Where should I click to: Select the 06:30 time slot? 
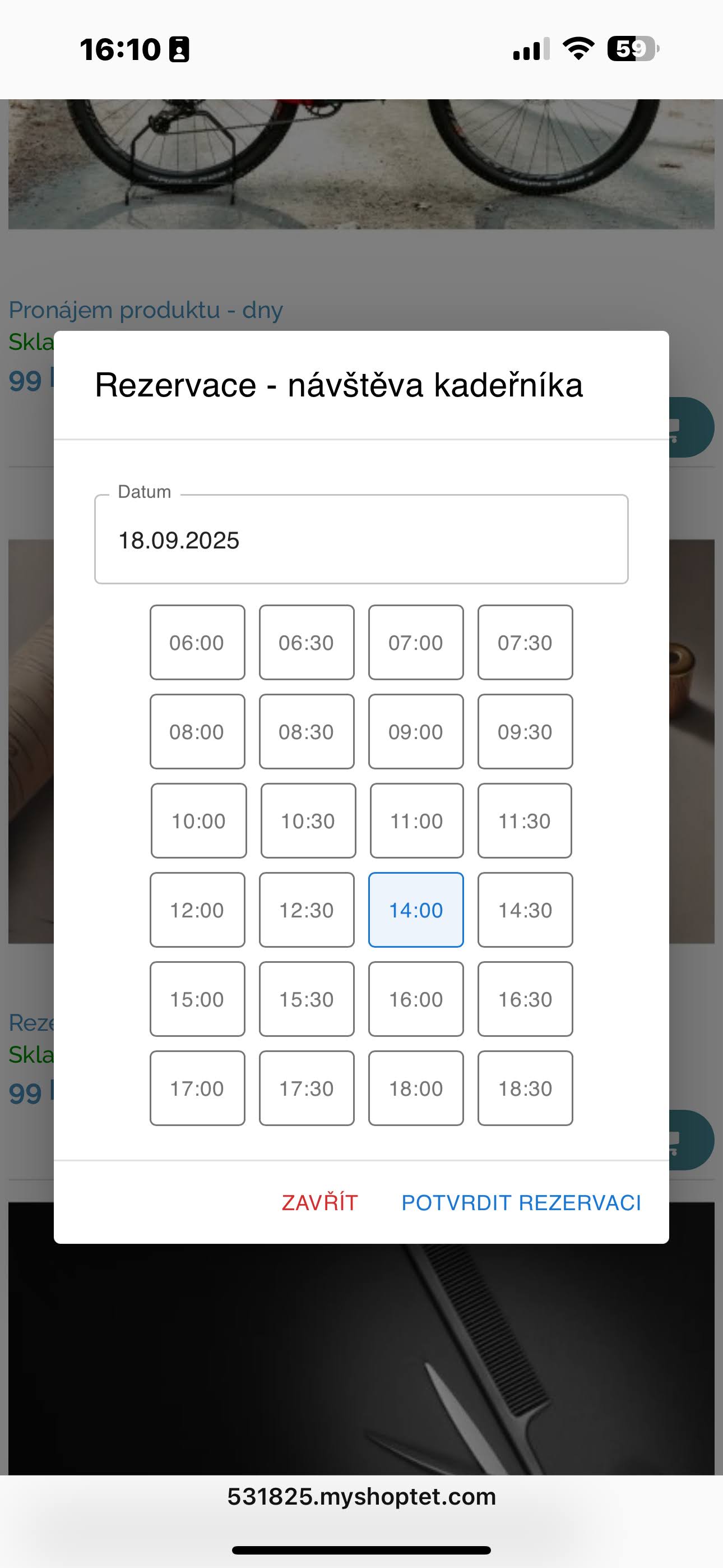[x=306, y=643]
